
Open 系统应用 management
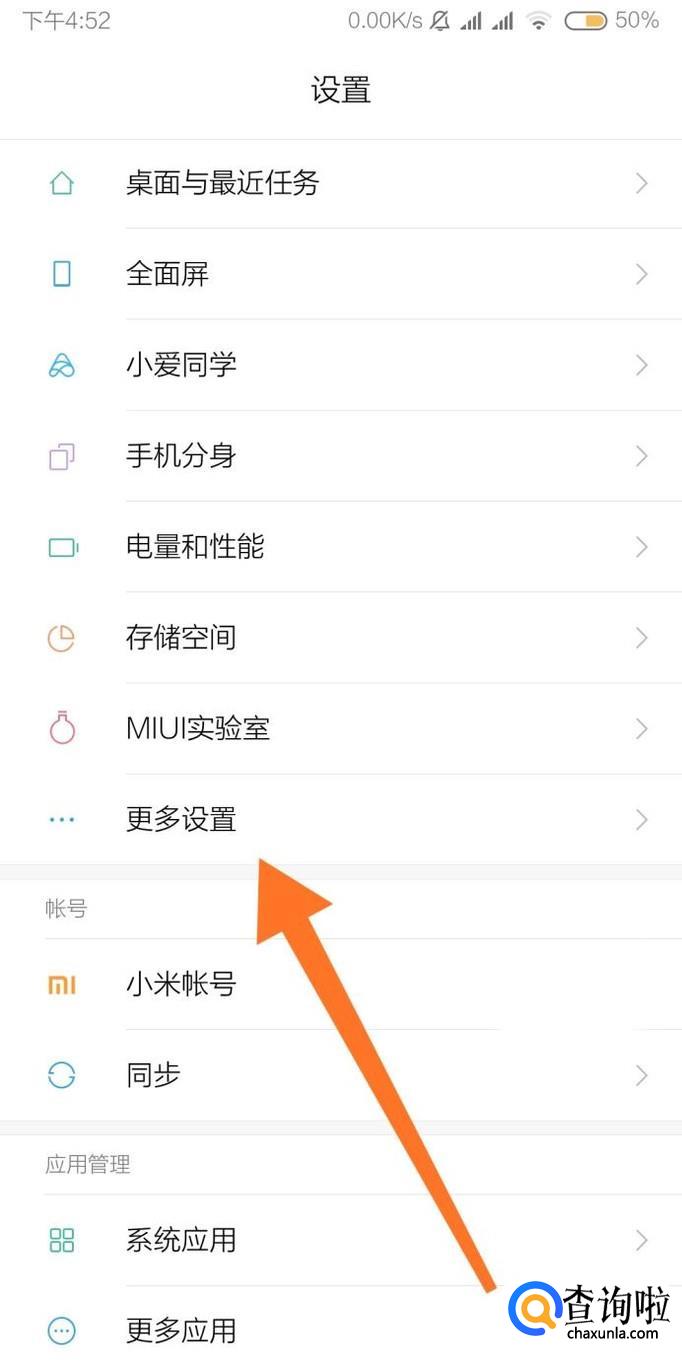182,1241
